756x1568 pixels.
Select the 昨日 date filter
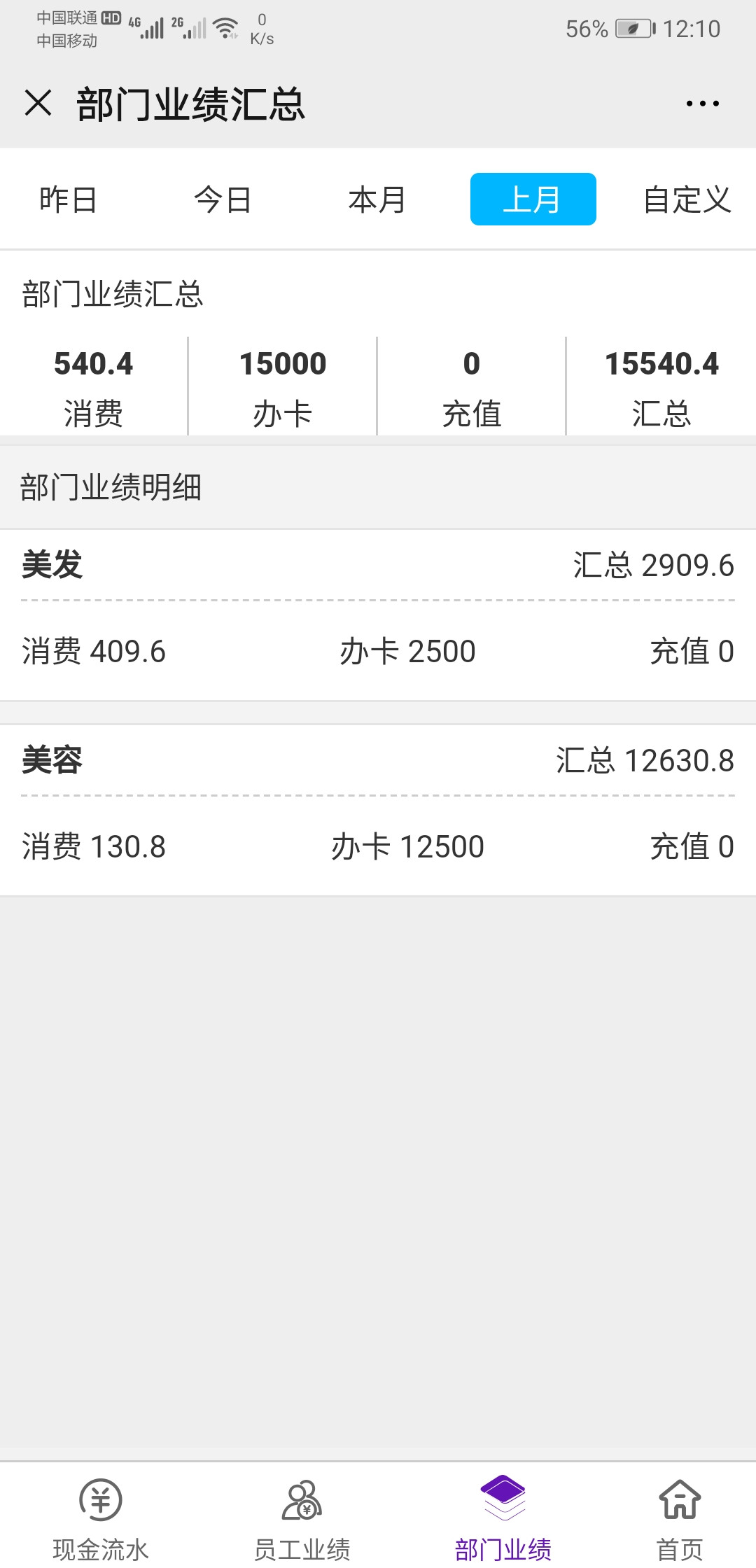click(68, 199)
